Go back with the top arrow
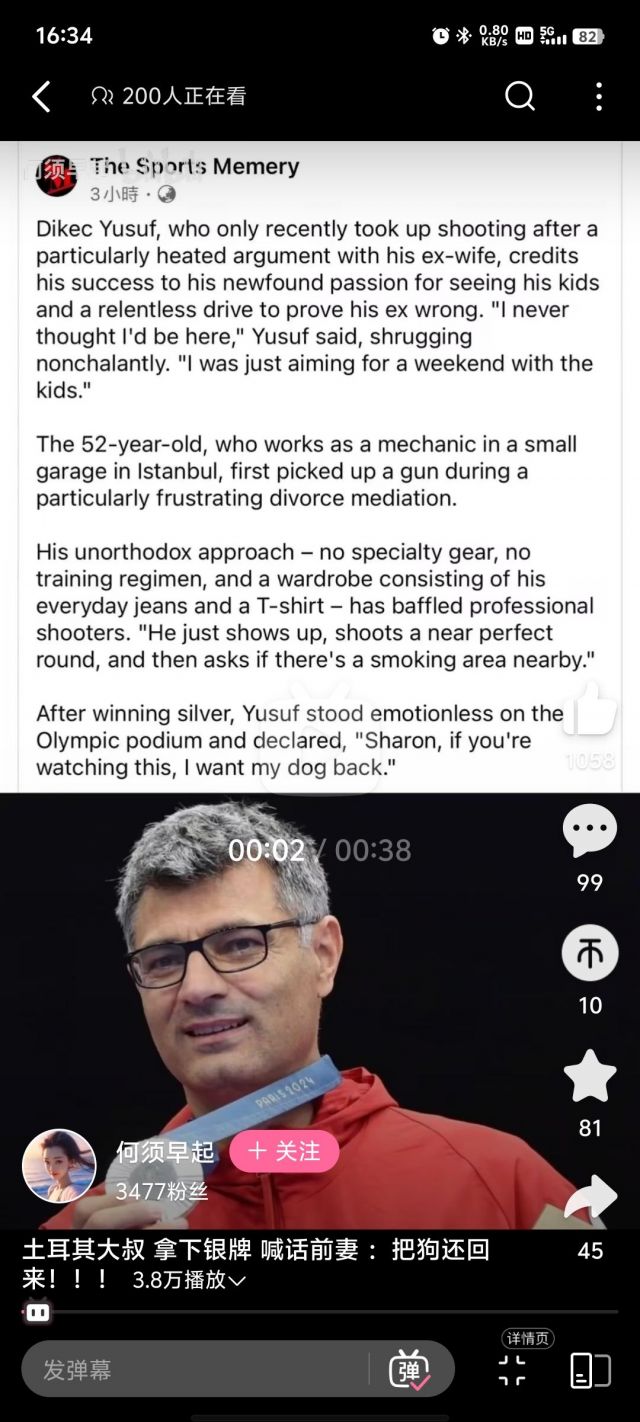The image size is (640, 1422). coord(41,97)
